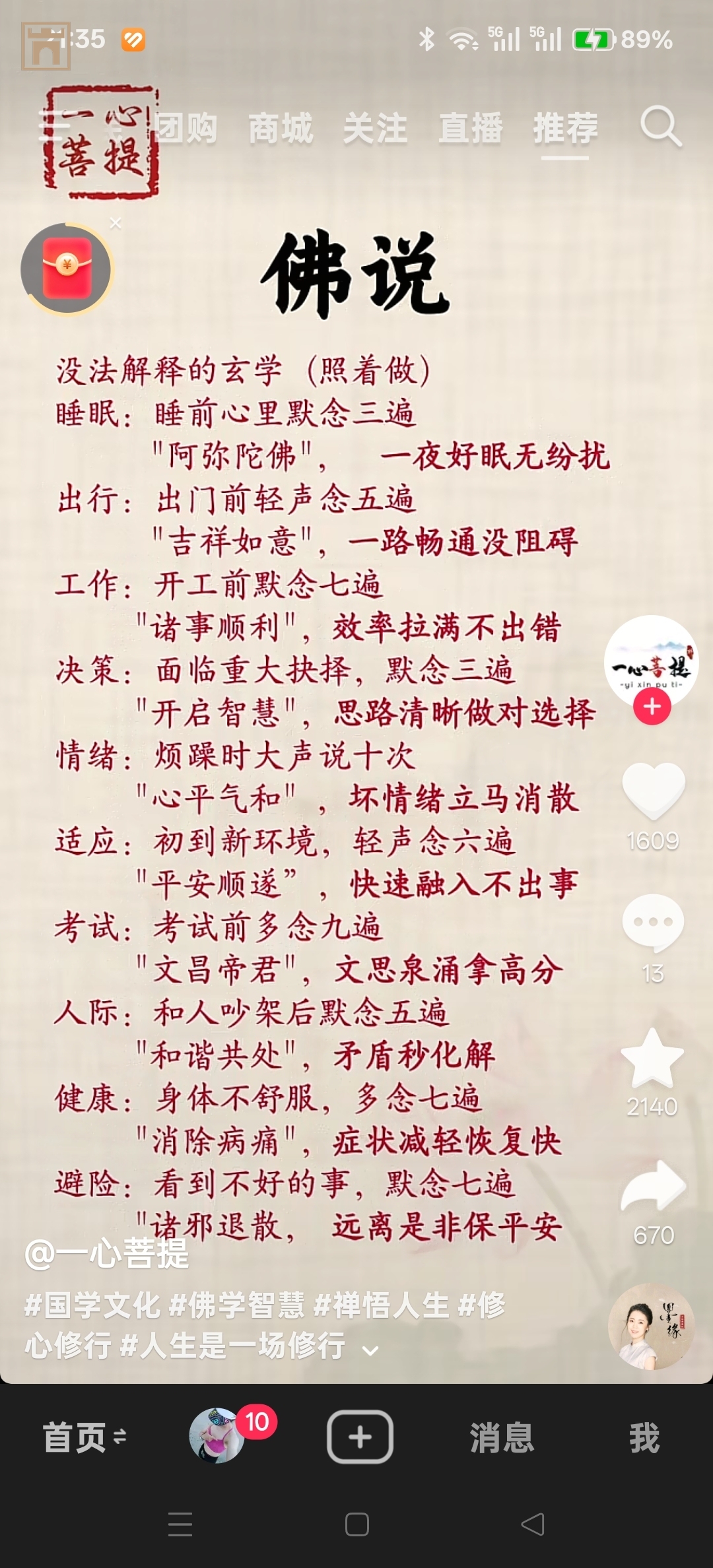Switch to the 商城 tab

coord(281,128)
